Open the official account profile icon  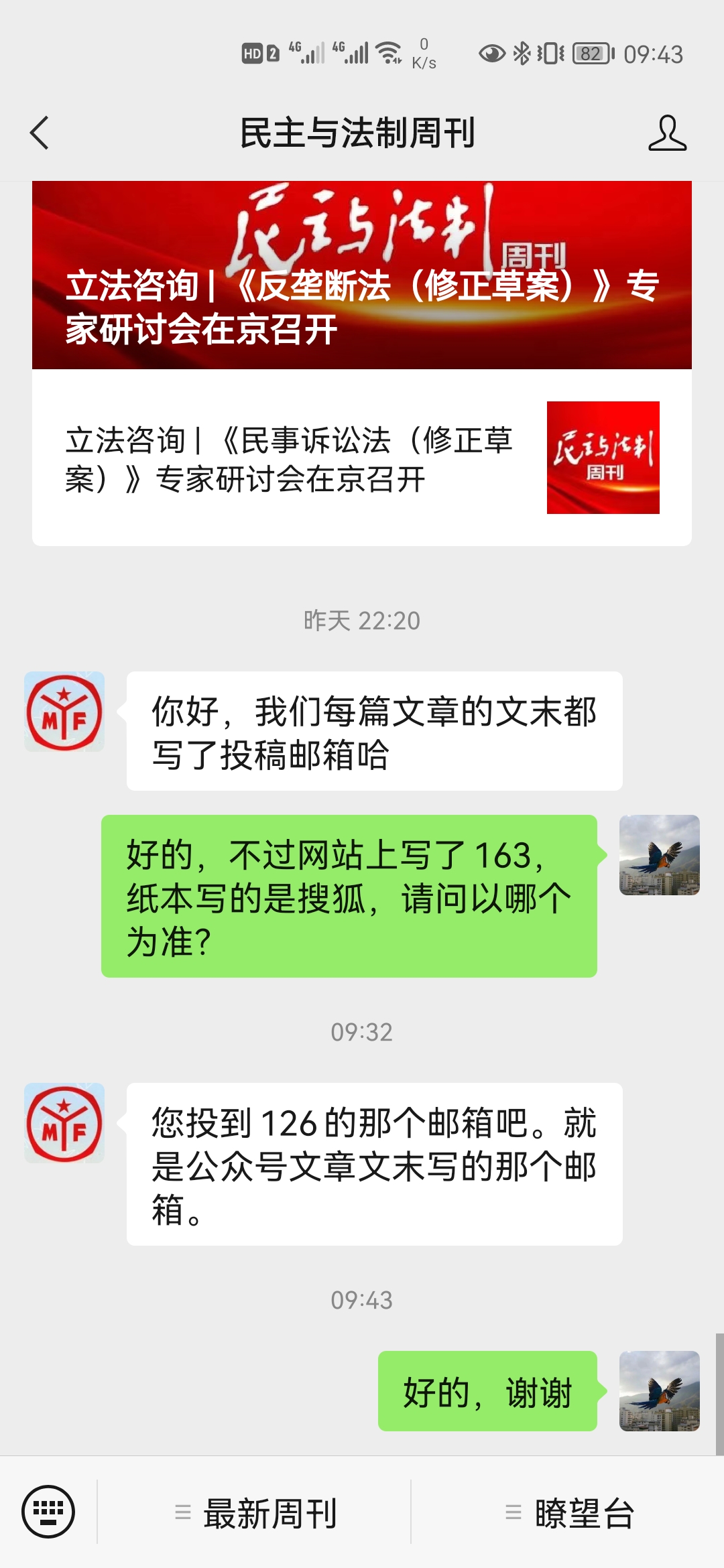(x=666, y=133)
